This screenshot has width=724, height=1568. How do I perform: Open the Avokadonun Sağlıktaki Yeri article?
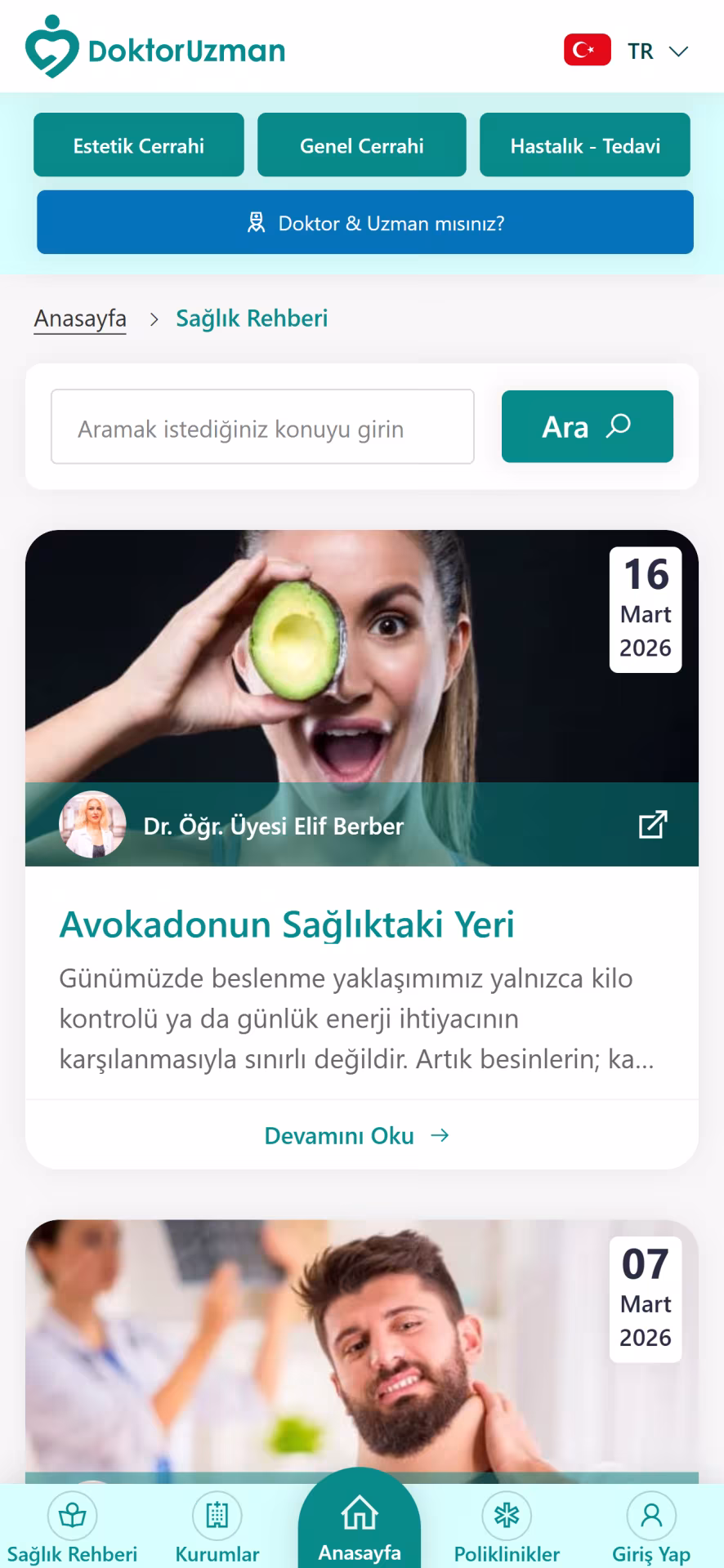tap(287, 924)
